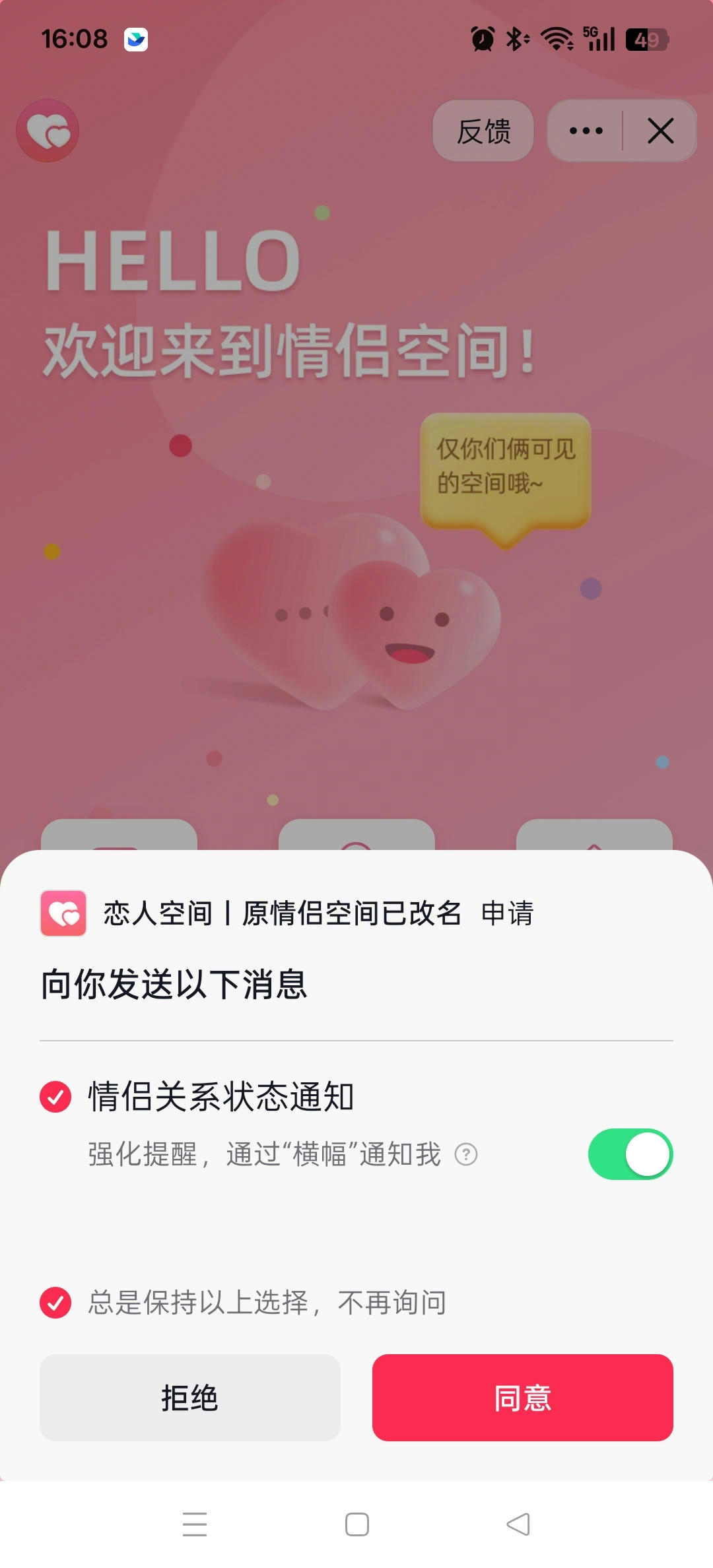Tap 拒绝 to decline the request

190,1397
